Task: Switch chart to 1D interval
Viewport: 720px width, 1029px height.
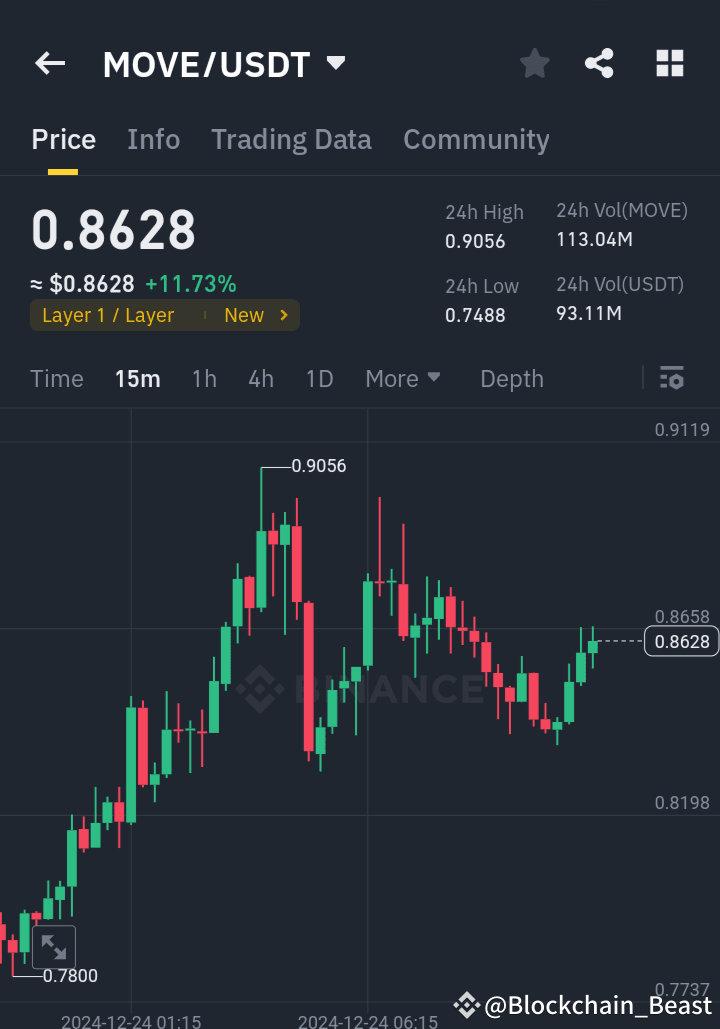Action: [319, 378]
